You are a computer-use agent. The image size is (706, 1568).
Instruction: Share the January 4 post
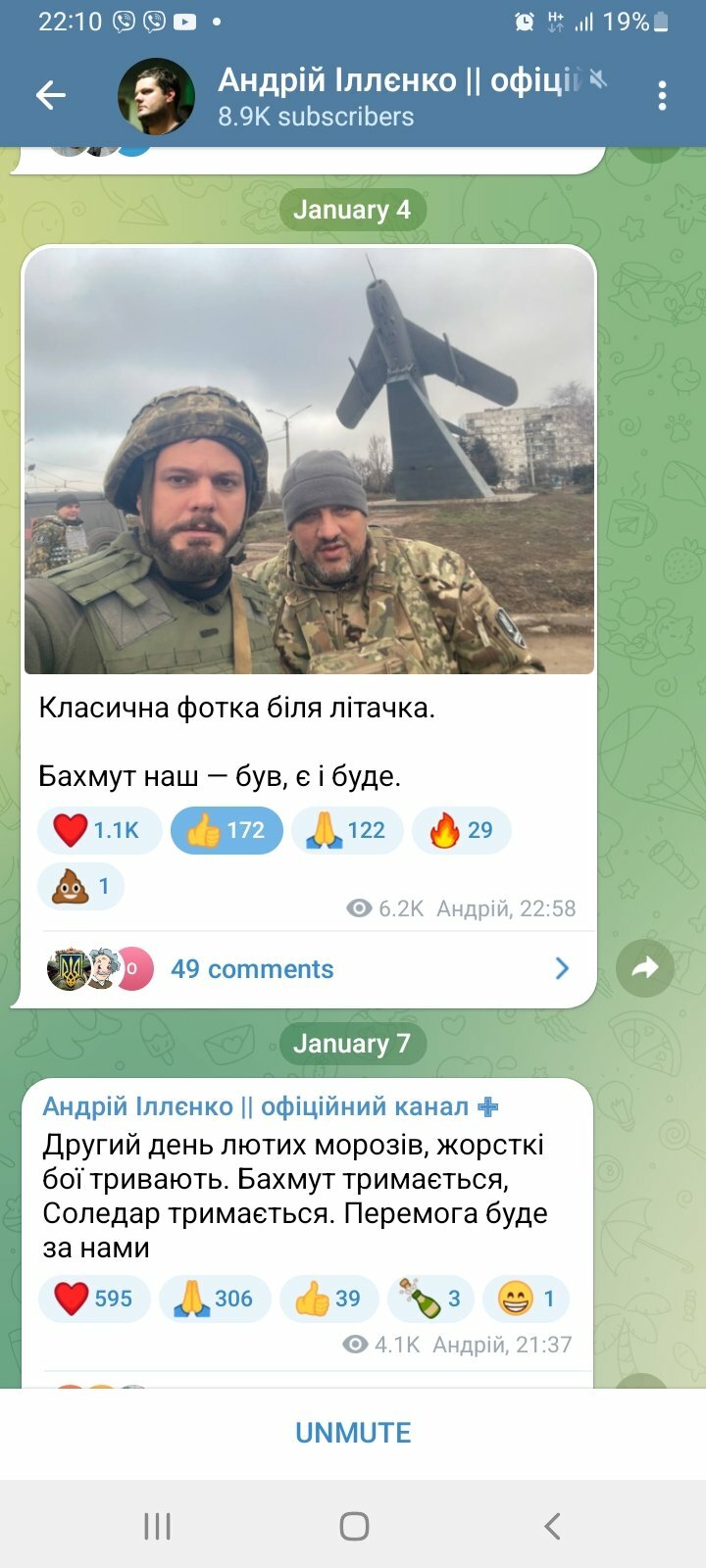coord(644,968)
